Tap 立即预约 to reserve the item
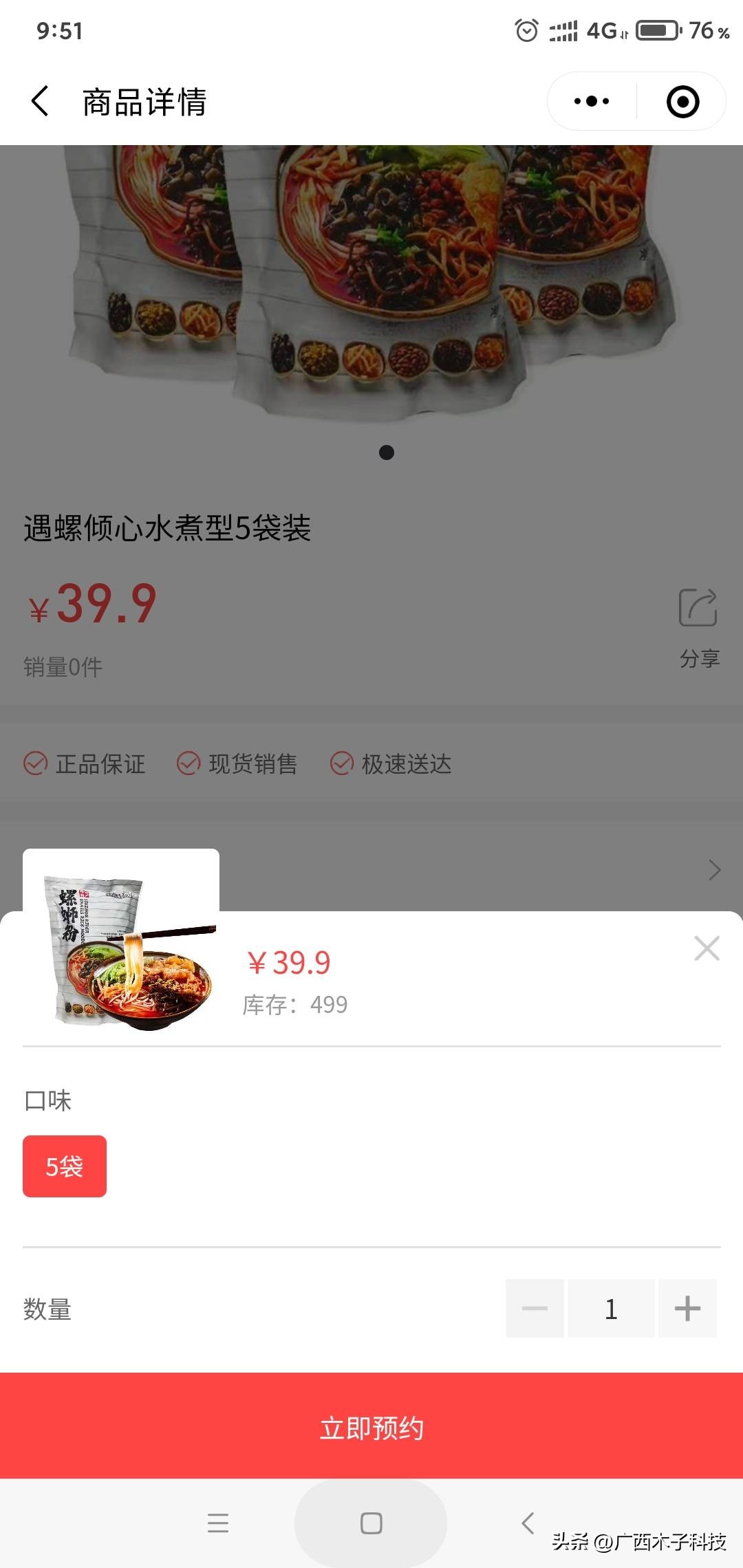 (371, 1426)
